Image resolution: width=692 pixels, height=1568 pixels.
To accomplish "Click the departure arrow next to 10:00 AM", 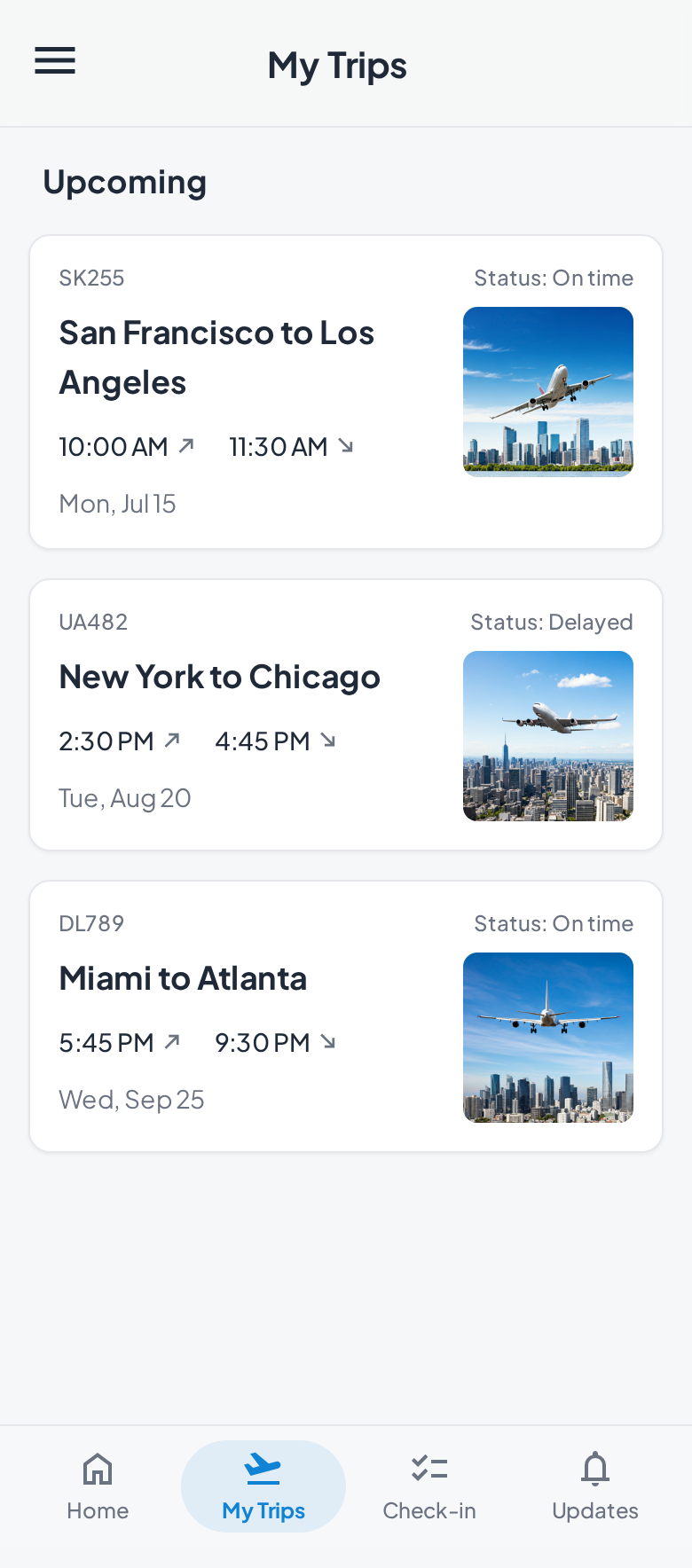I will click(185, 446).
